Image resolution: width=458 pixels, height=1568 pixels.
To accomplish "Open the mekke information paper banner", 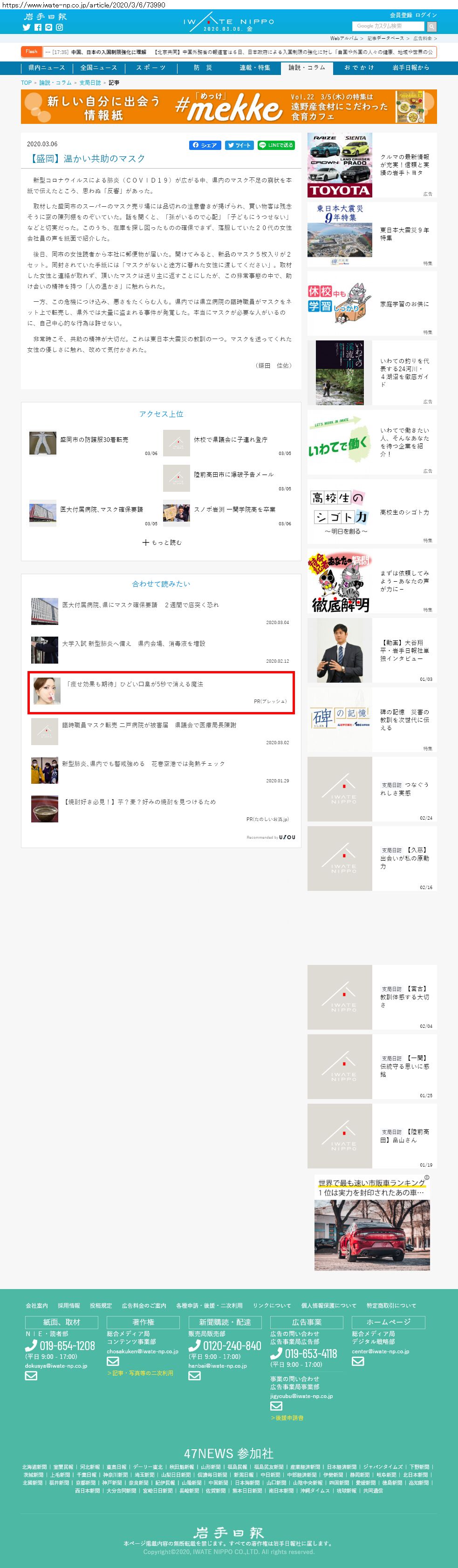I will click(x=228, y=107).
